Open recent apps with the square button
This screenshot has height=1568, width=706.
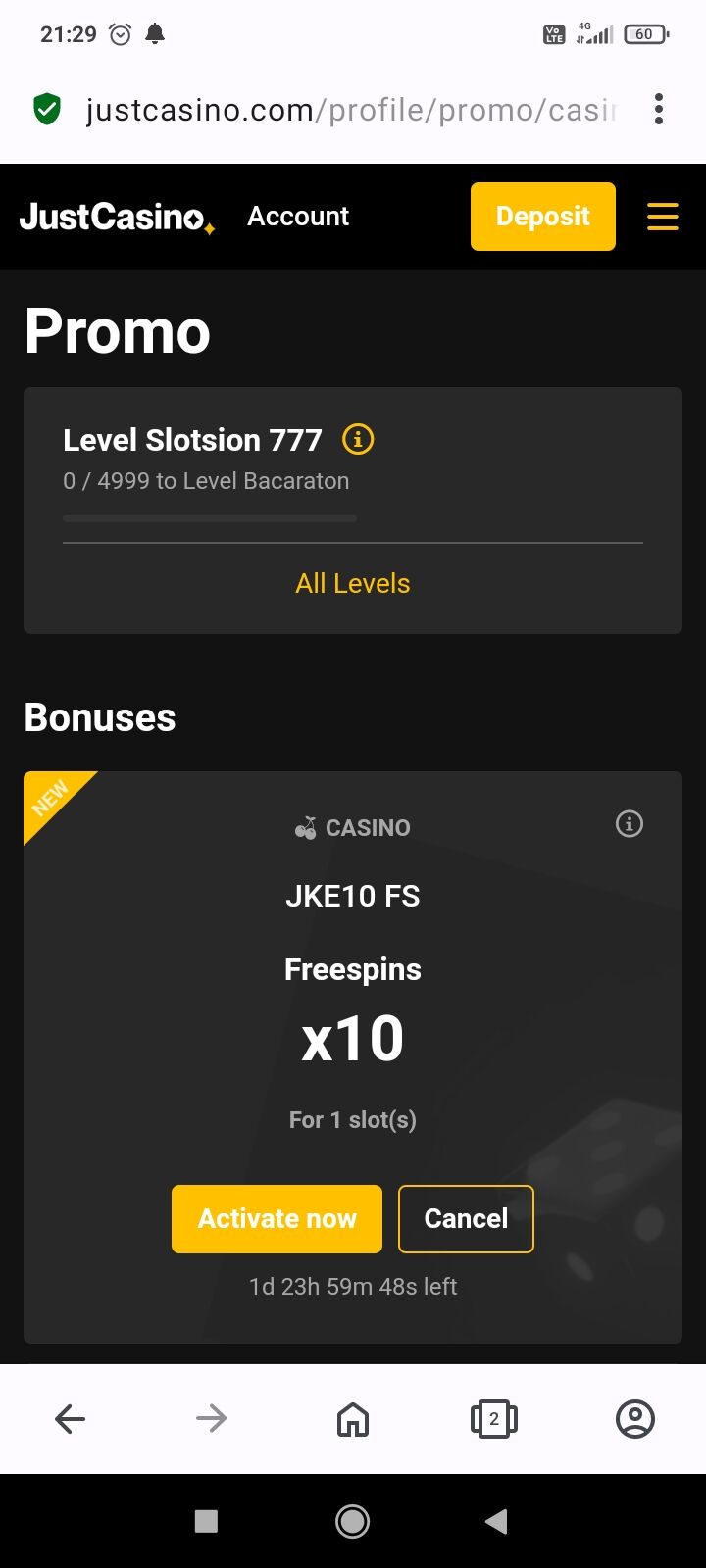206,1521
